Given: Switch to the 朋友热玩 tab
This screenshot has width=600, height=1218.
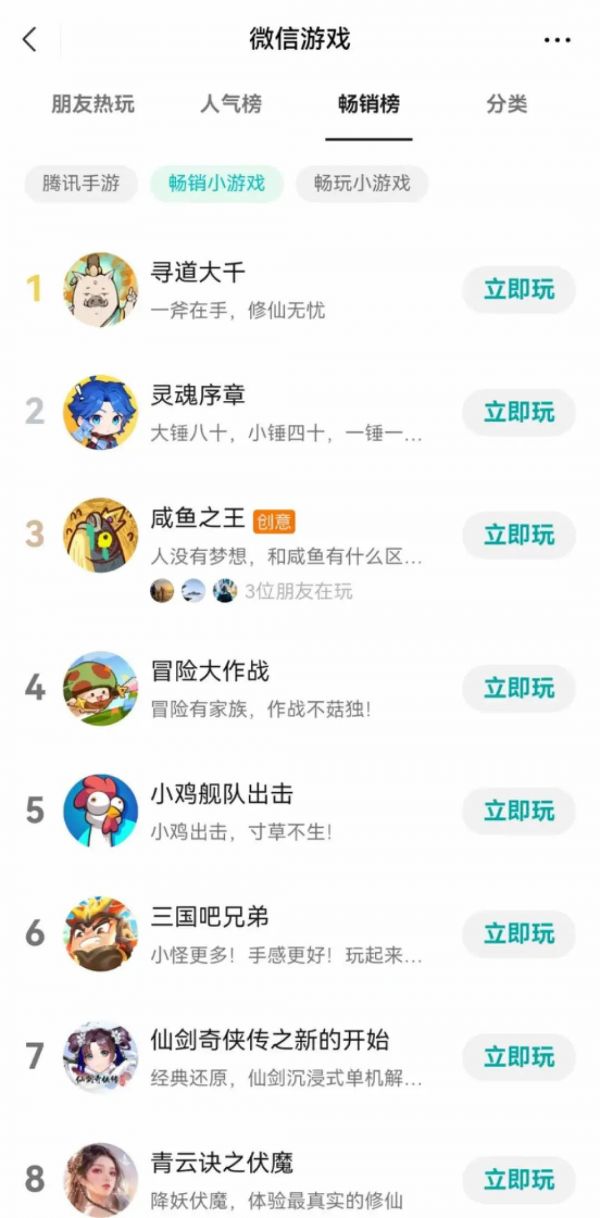Looking at the screenshot, I should pos(92,104).
